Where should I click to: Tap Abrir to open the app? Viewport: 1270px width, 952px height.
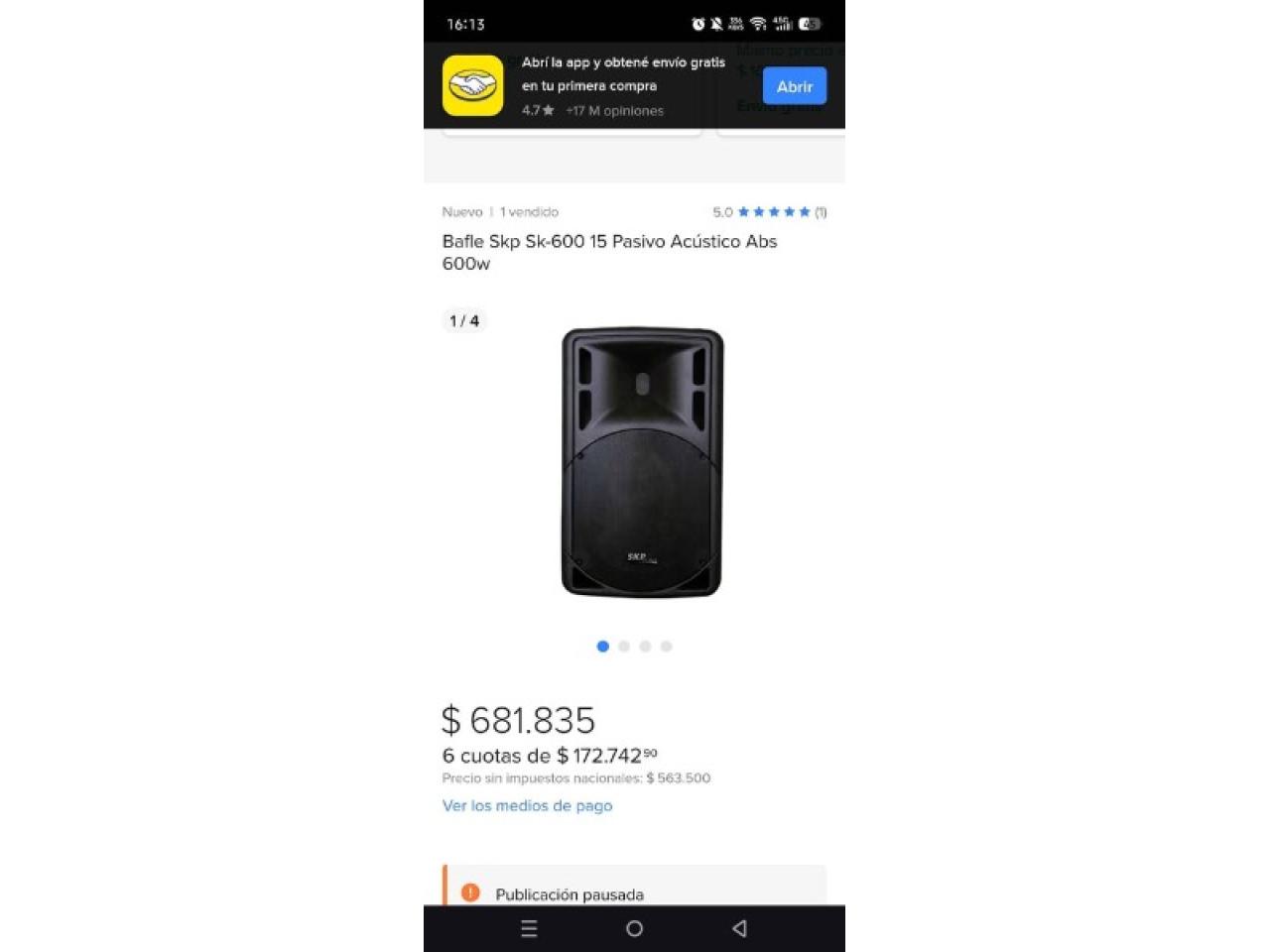point(794,86)
